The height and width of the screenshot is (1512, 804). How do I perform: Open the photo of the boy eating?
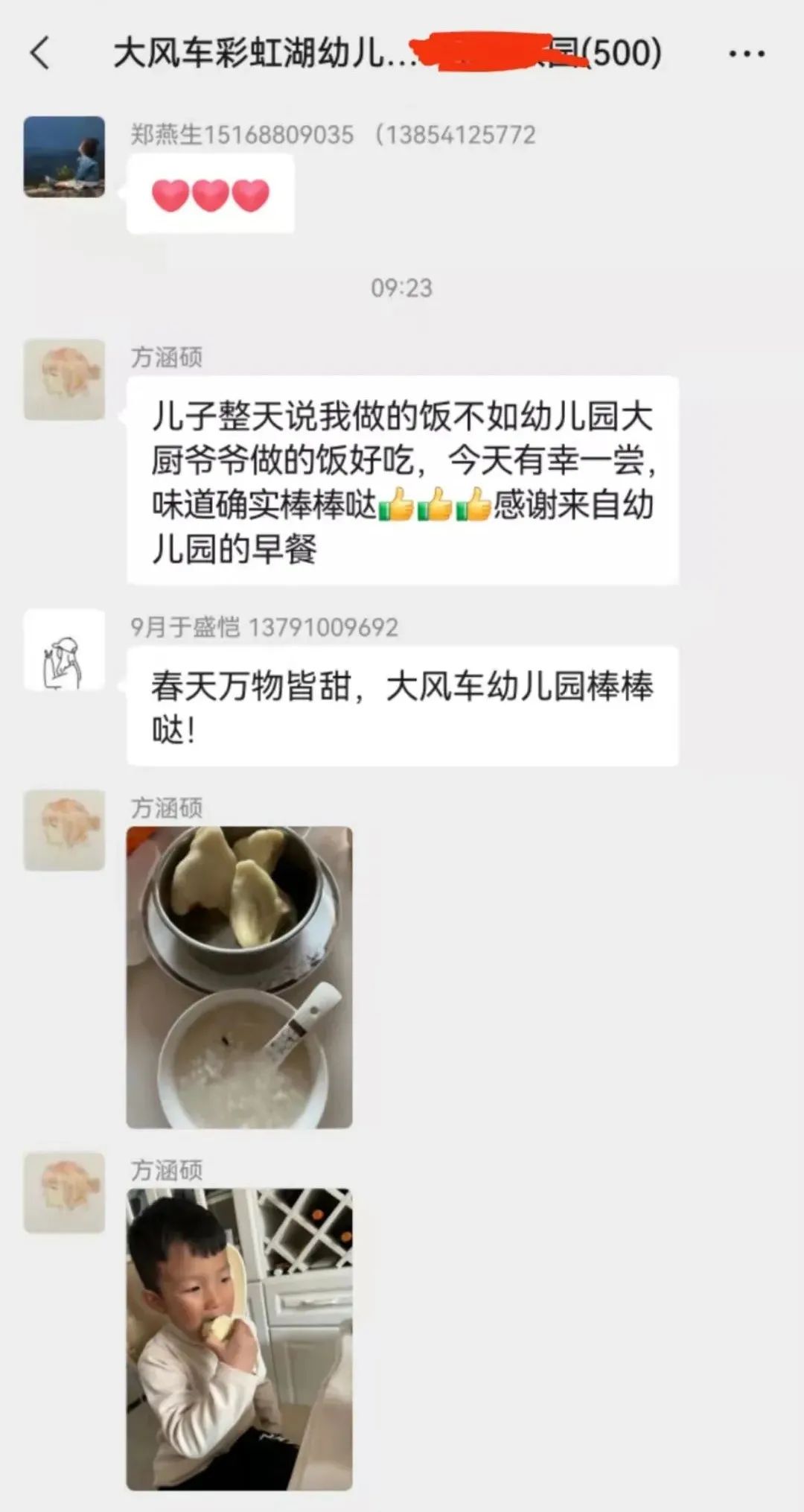coord(239,1338)
